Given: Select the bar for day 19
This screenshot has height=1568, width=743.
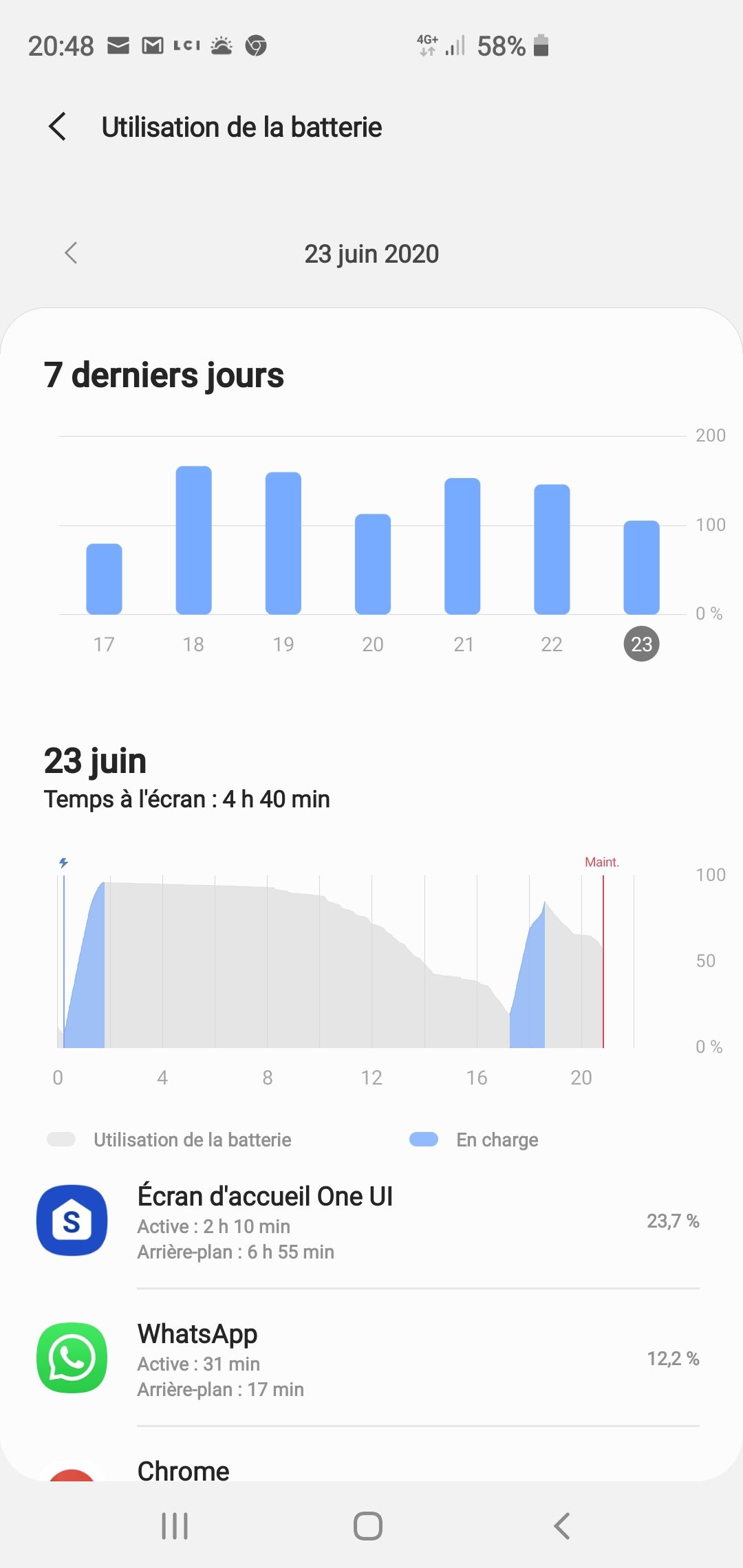Looking at the screenshot, I should (x=283, y=543).
